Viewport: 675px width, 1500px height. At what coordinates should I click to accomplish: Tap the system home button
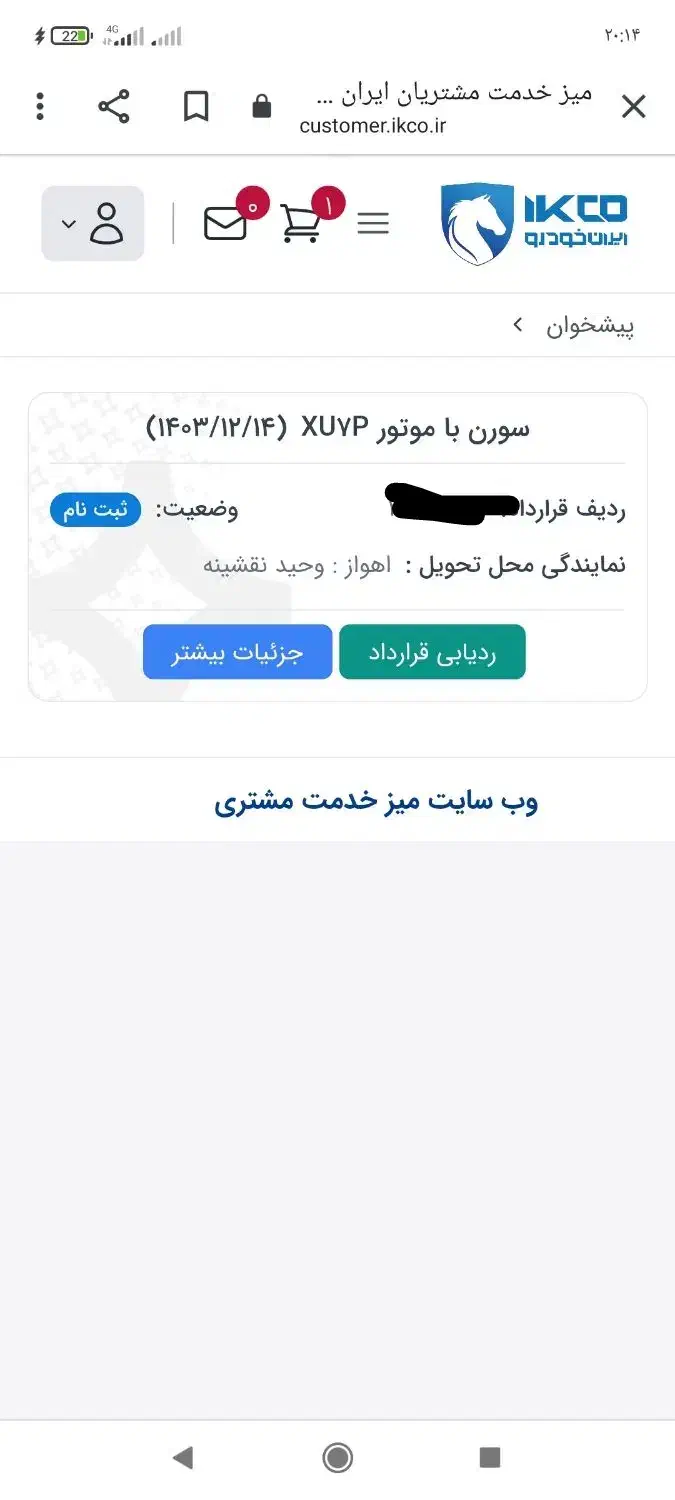click(x=338, y=1457)
